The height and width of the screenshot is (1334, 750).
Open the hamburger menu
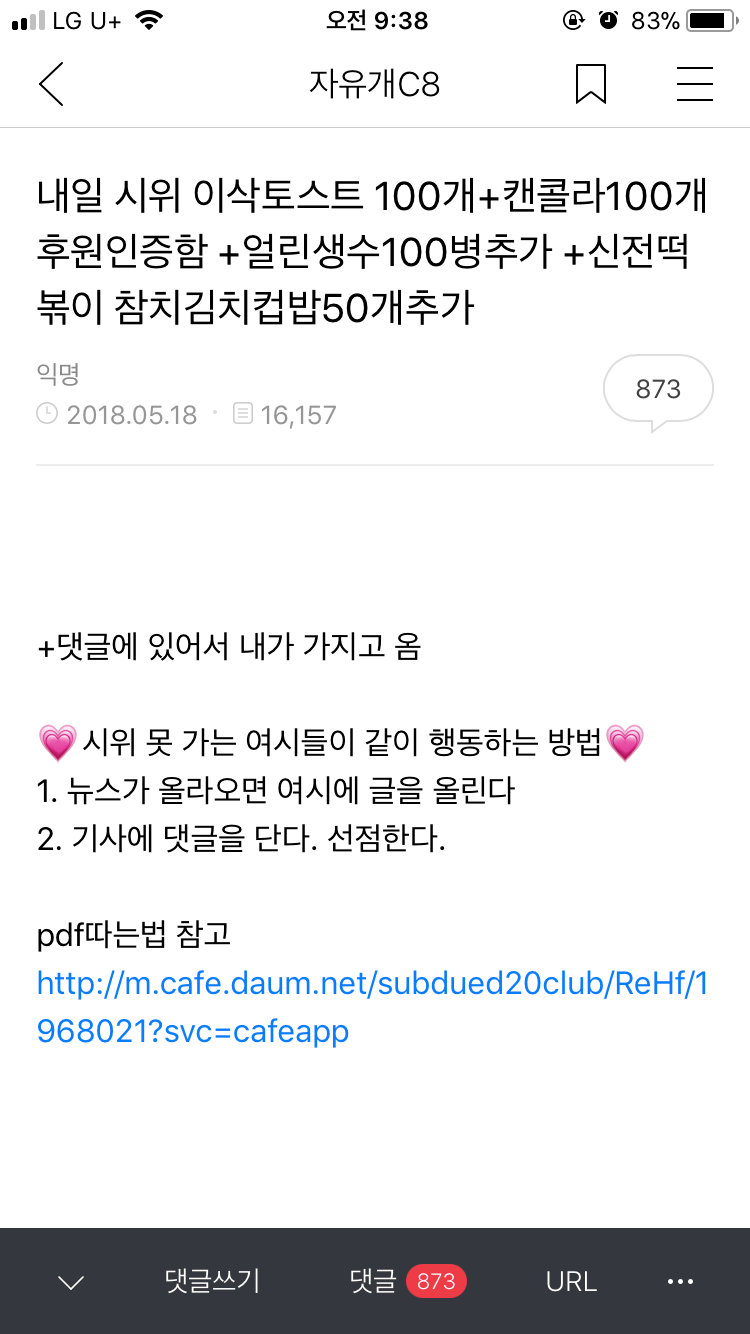click(694, 84)
